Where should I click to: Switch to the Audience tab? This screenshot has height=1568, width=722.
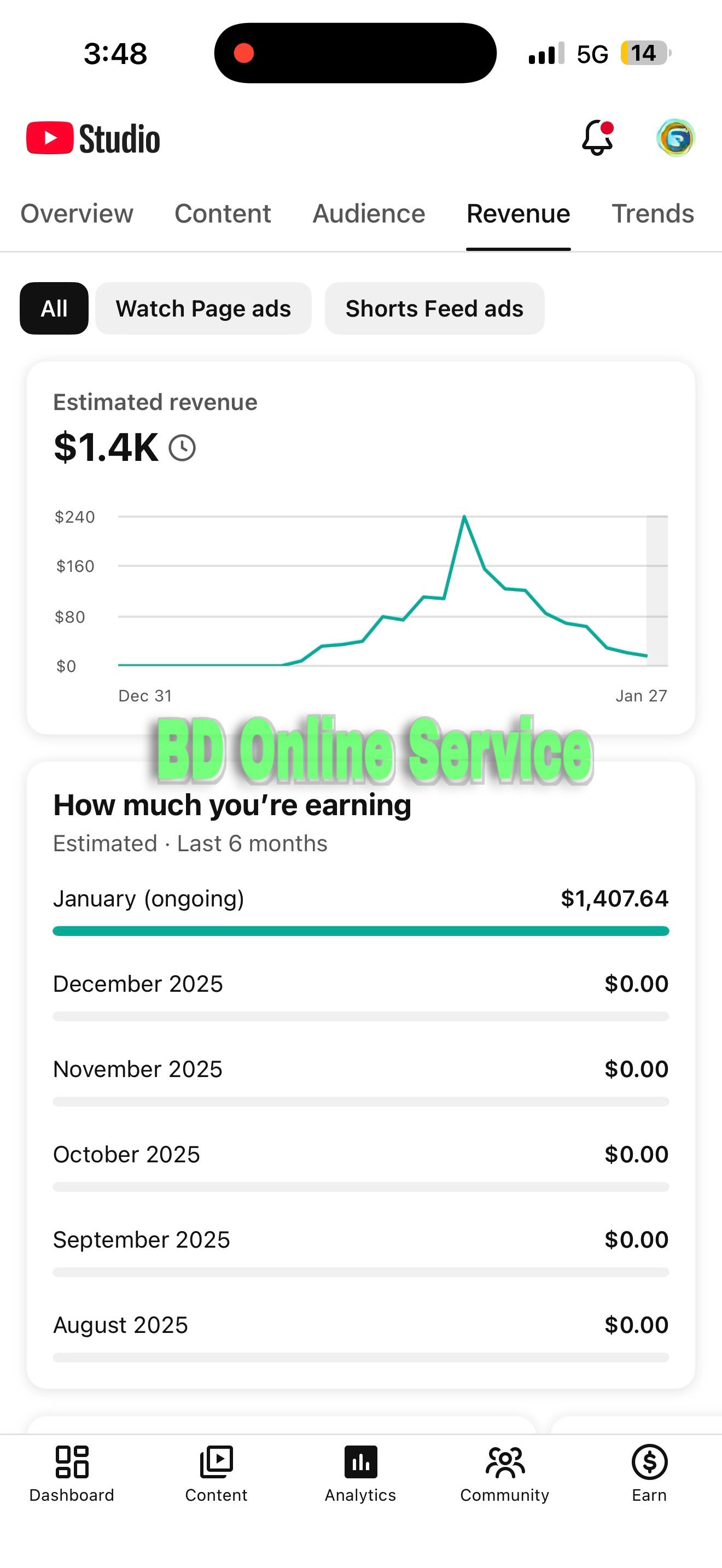click(x=369, y=214)
